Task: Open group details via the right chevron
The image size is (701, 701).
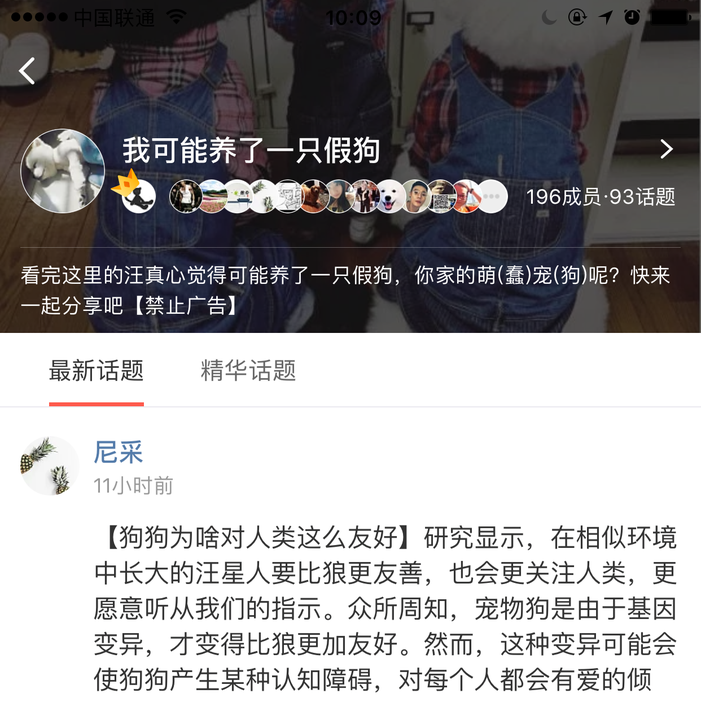Action: (x=666, y=150)
